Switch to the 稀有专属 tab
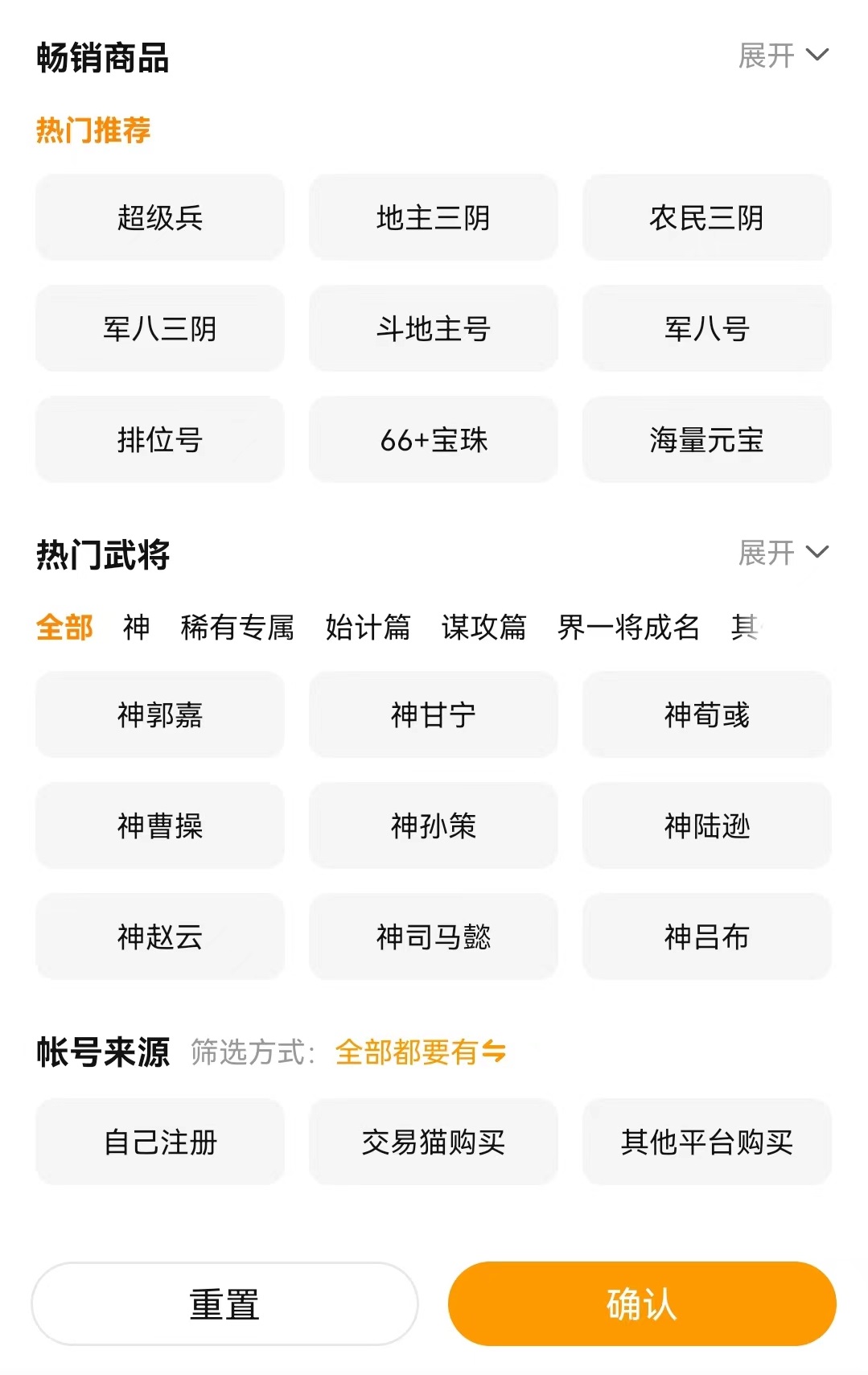Viewport: 868px width, 1375px height. pyautogui.click(x=237, y=627)
